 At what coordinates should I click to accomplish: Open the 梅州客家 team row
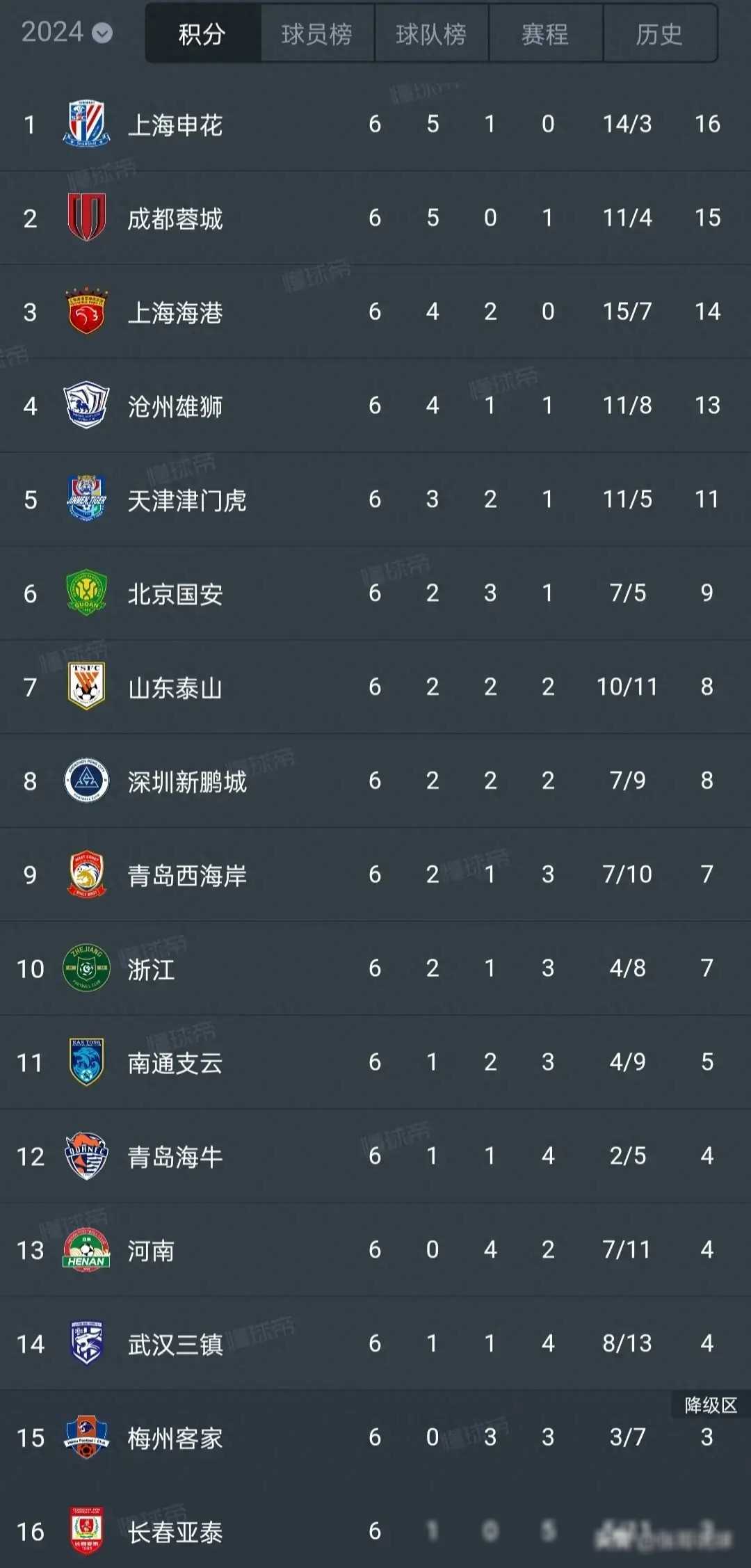[375, 1437]
